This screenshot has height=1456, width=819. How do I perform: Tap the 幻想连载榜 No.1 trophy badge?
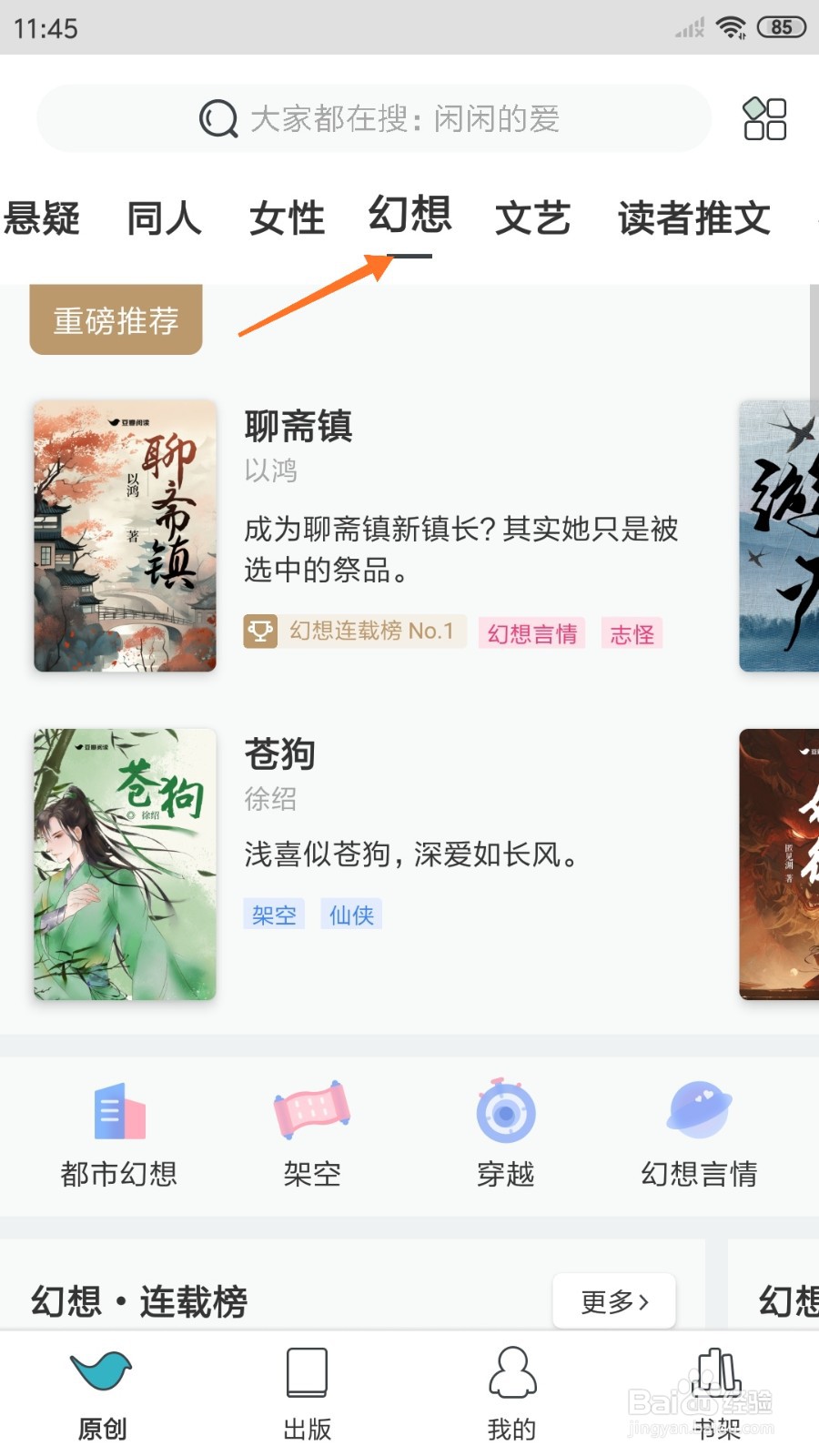[x=354, y=631]
